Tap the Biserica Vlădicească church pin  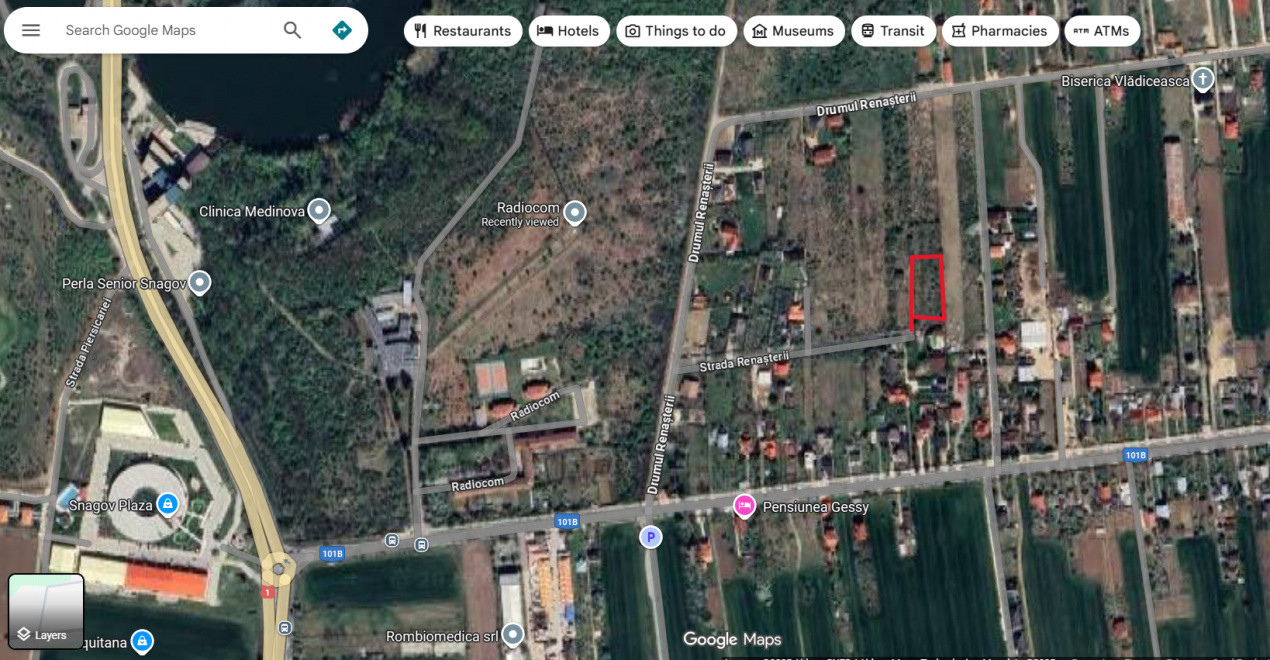coord(1203,78)
